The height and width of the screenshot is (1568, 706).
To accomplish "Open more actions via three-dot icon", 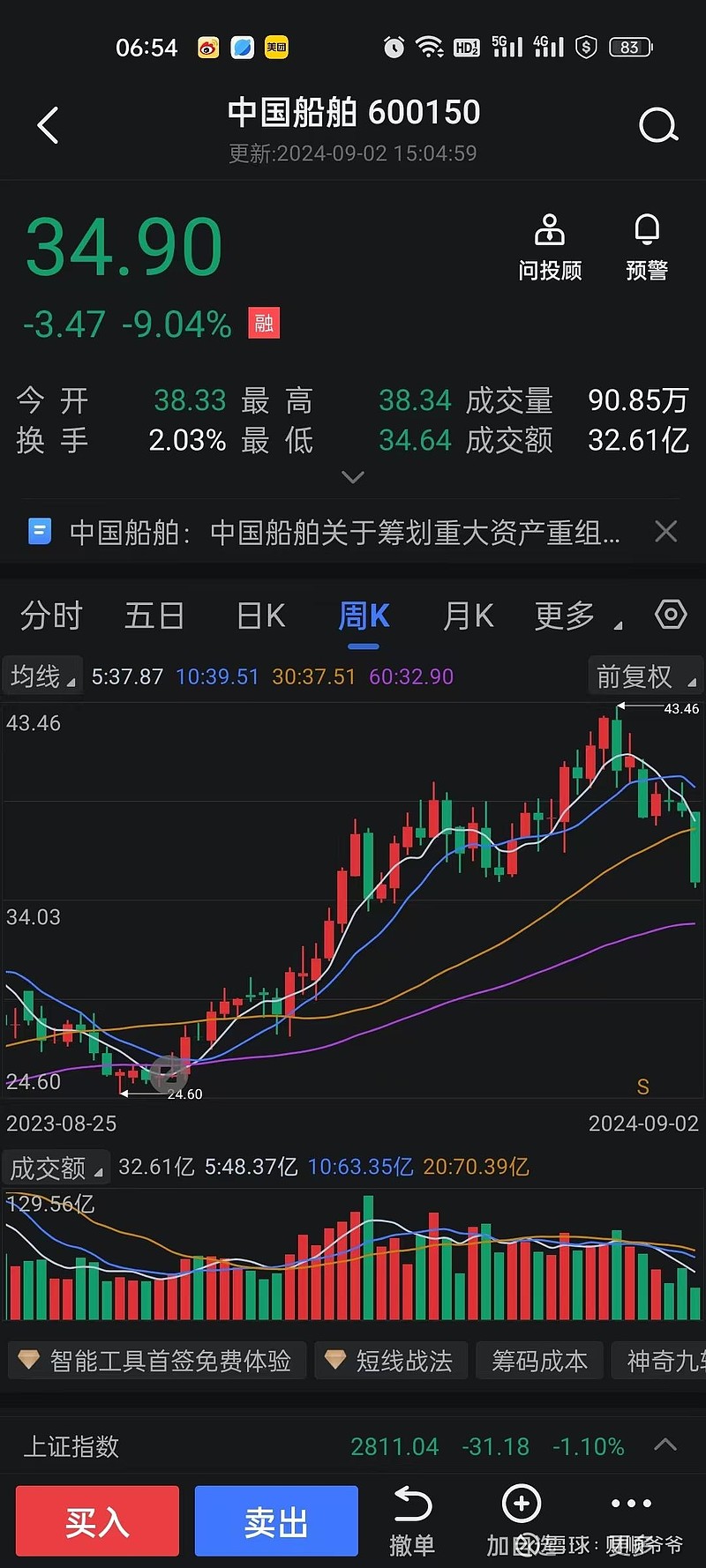I will click(630, 1505).
